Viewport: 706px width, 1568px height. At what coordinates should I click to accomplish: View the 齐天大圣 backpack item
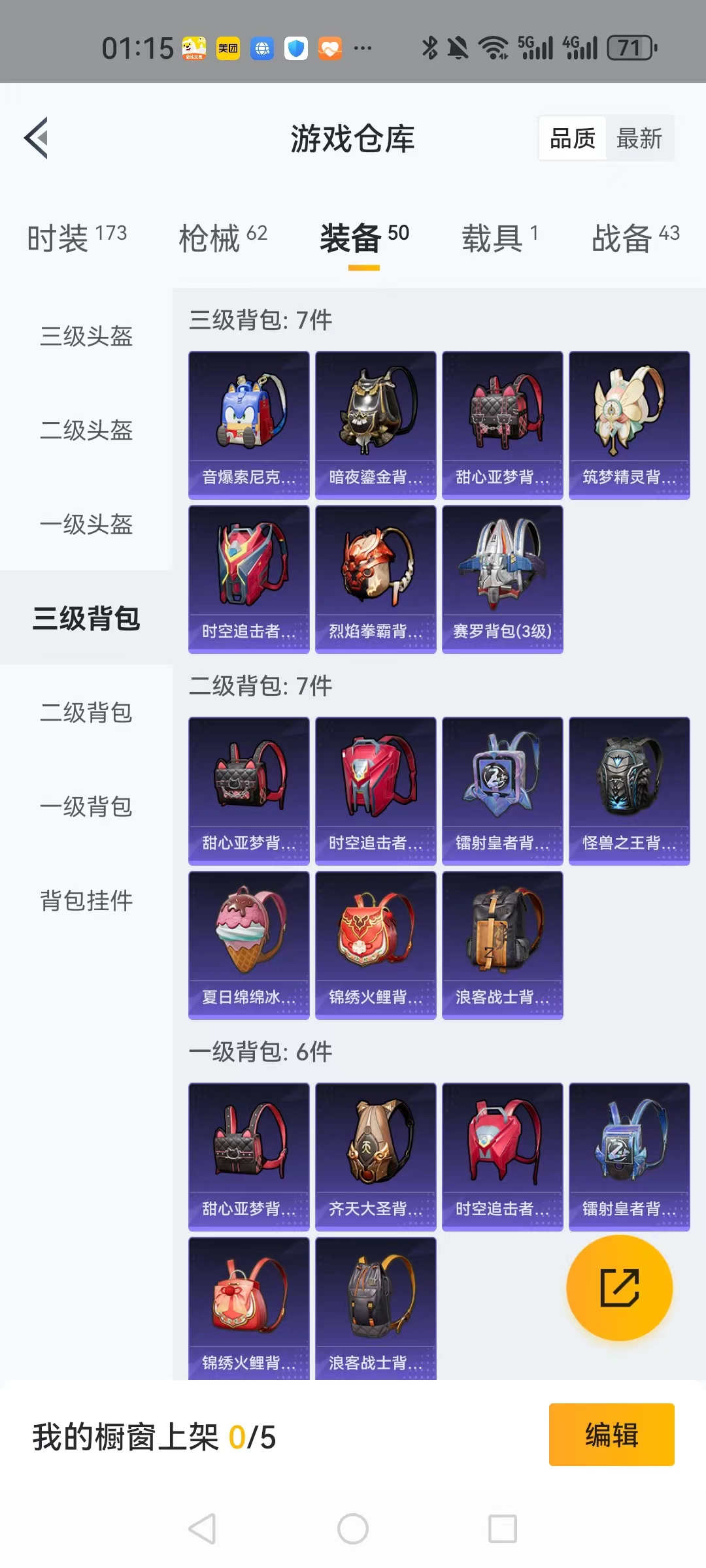coord(376,1157)
